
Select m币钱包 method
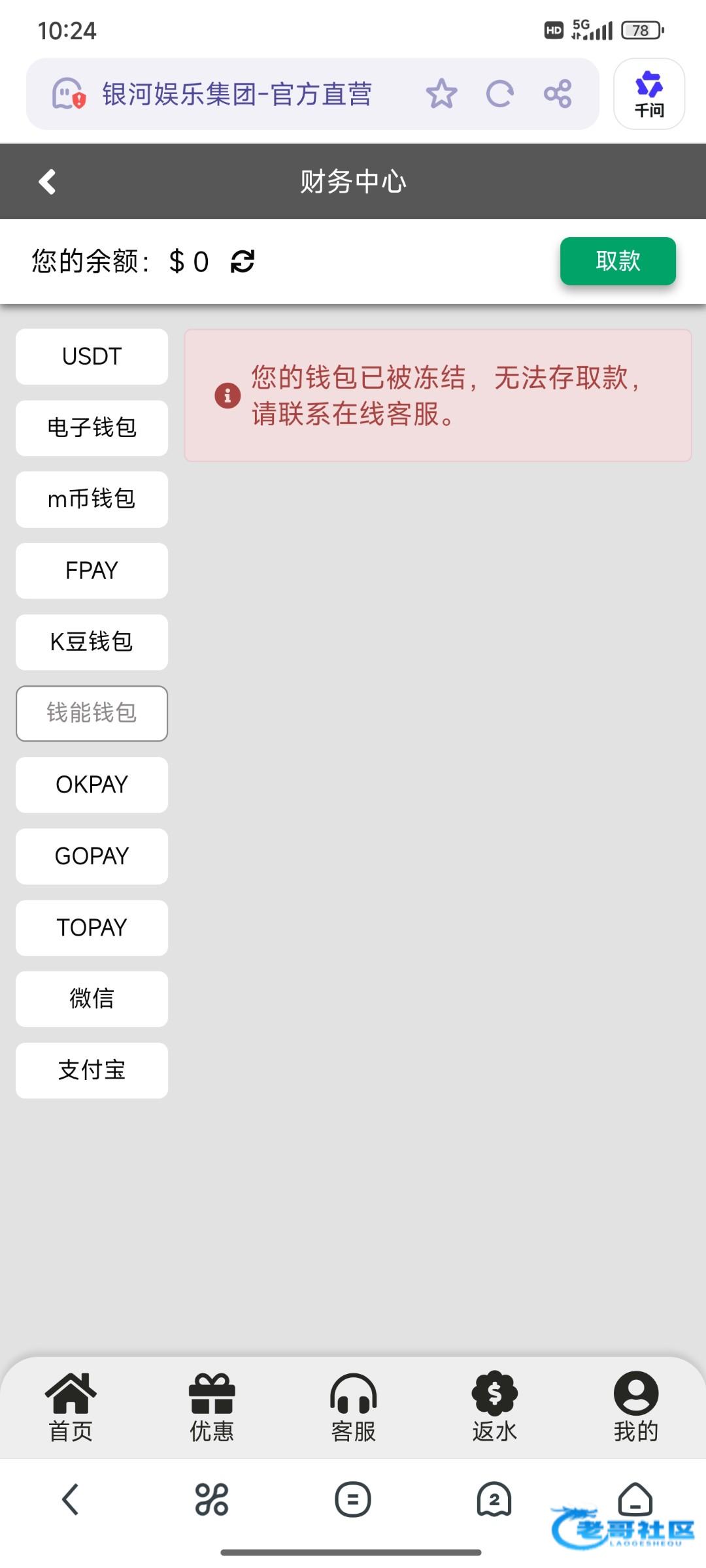pyautogui.click(x=92, y=499)
